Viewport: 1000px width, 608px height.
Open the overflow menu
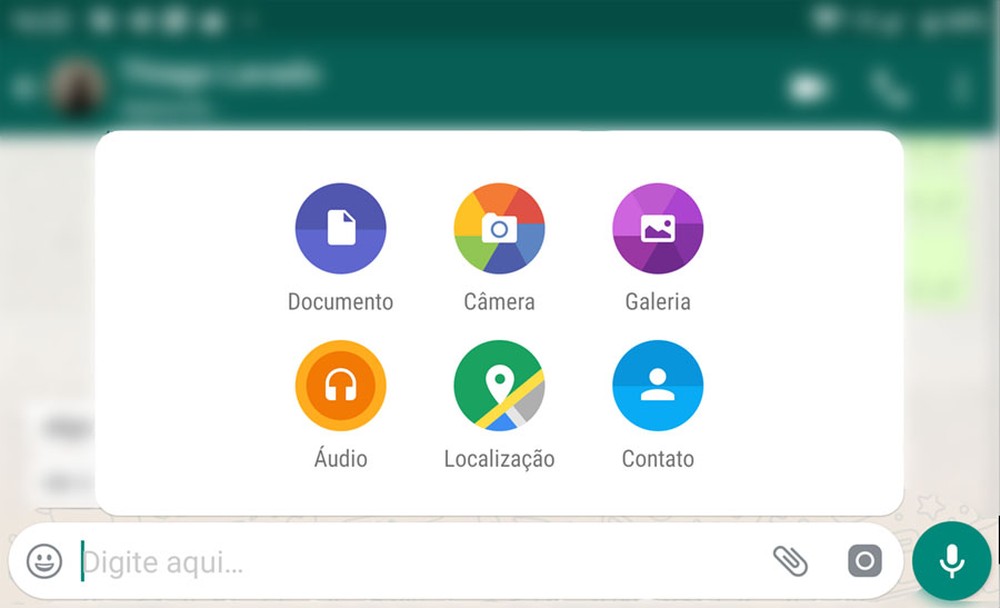962,89
